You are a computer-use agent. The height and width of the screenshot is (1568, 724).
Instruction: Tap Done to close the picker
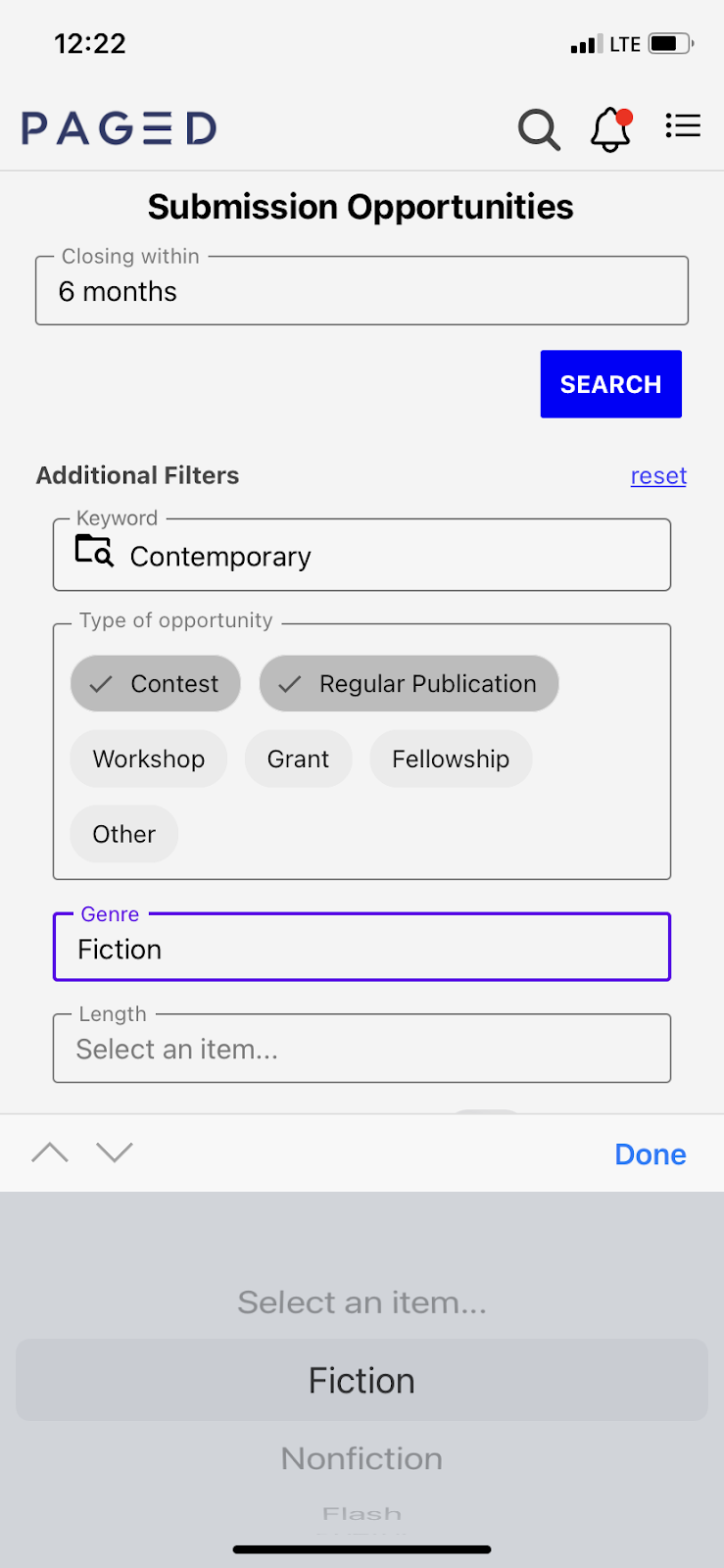[x=651, y=1154]
